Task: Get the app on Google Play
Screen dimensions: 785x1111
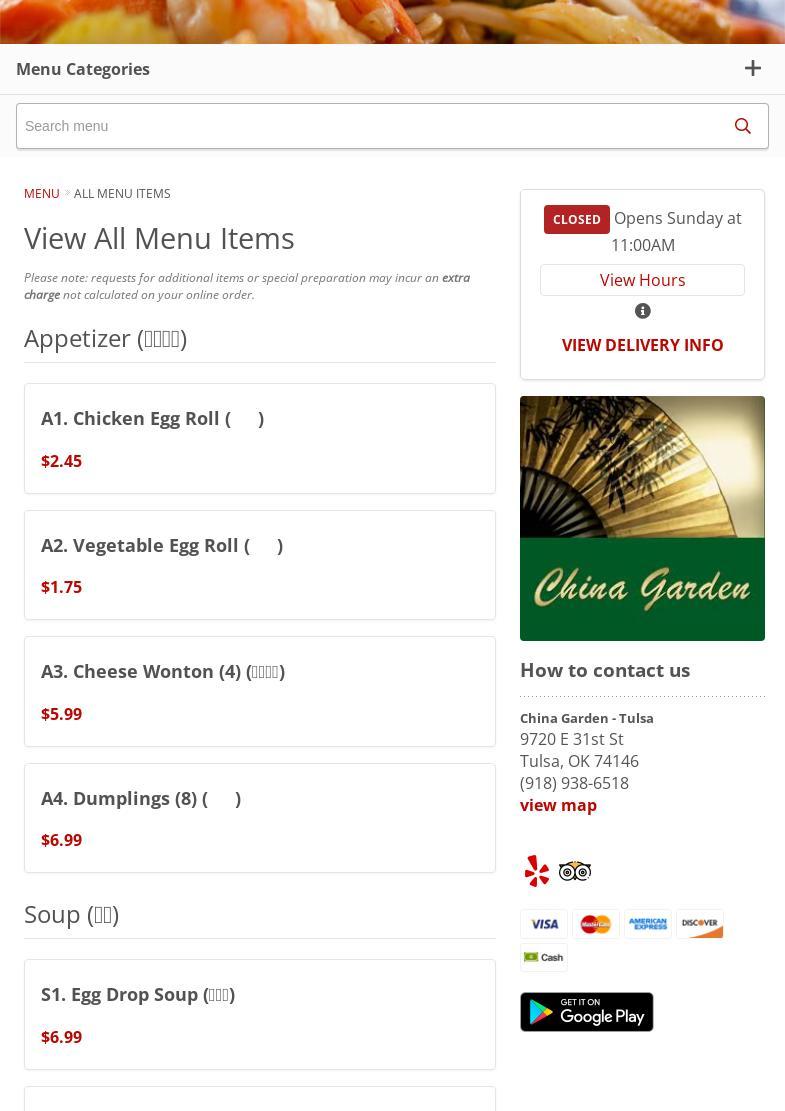Action: 586,1012
